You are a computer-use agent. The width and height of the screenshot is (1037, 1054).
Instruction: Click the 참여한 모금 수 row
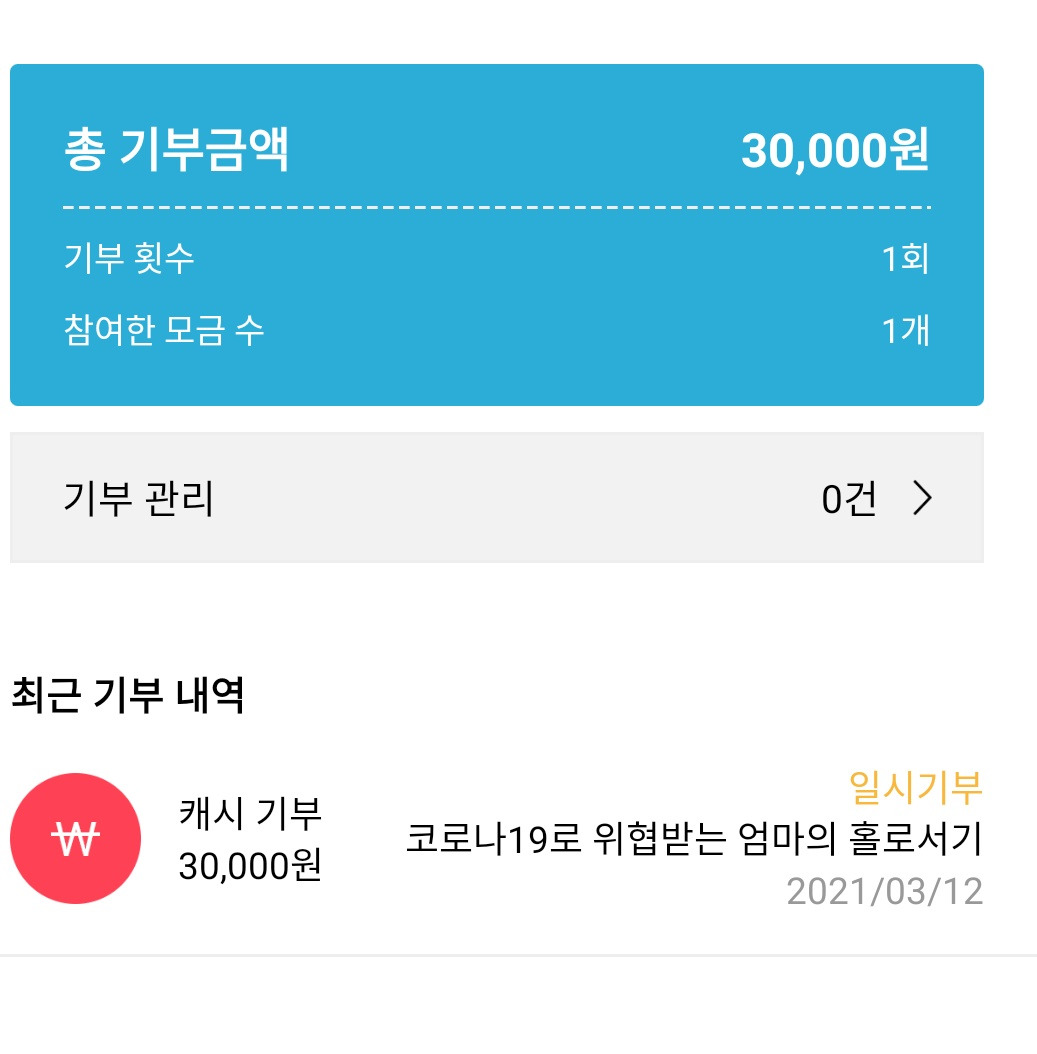coord(496,331)
